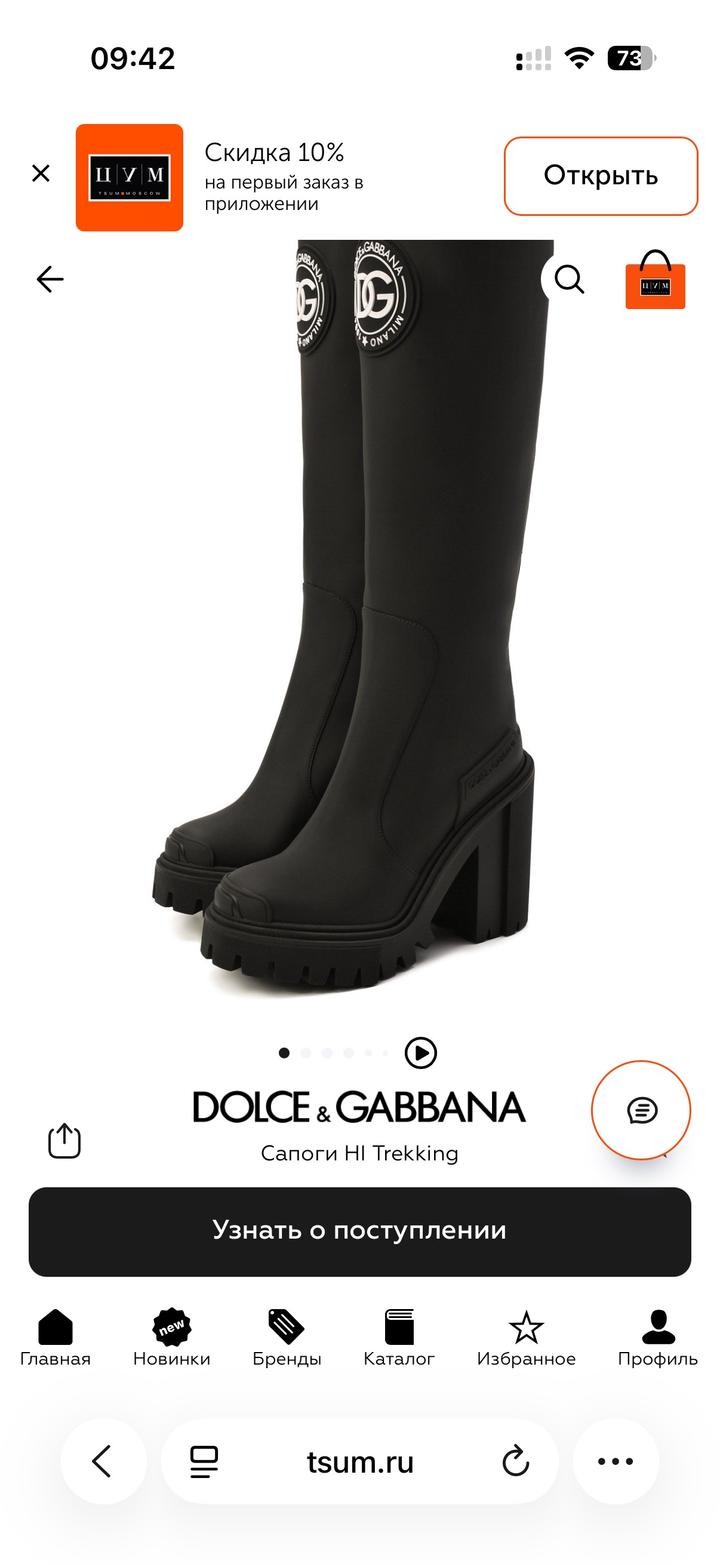Open the Каталог tab
This screenshot has width=720, height=1565.
[x=399, y=1338]
